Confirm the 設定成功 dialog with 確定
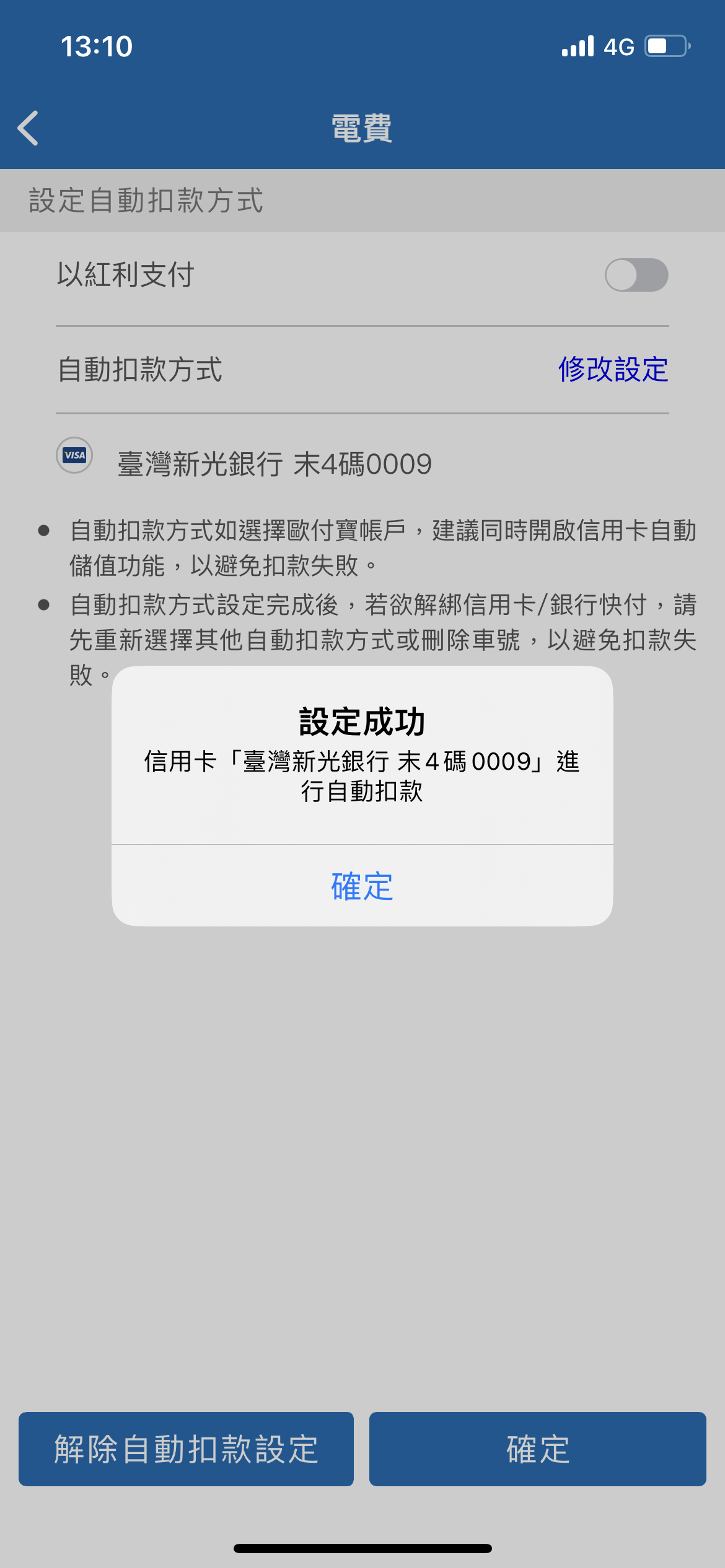725x1568 pixels. [362, 886]
